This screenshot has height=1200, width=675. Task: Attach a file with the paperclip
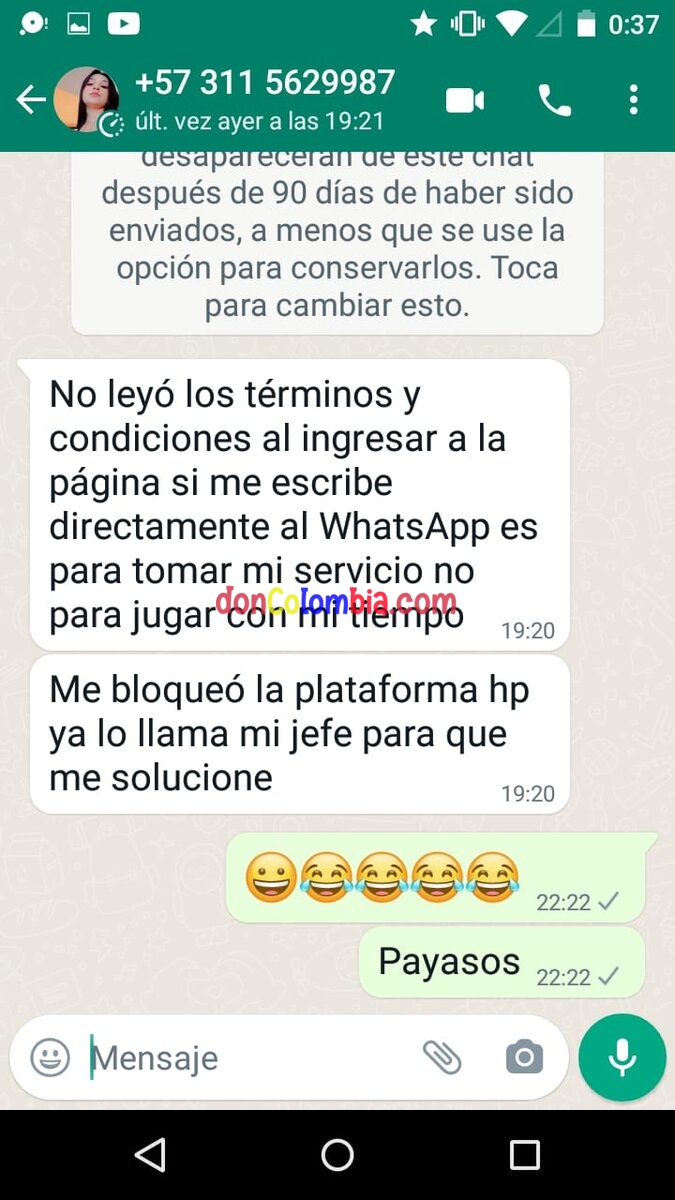(442, 1057)
